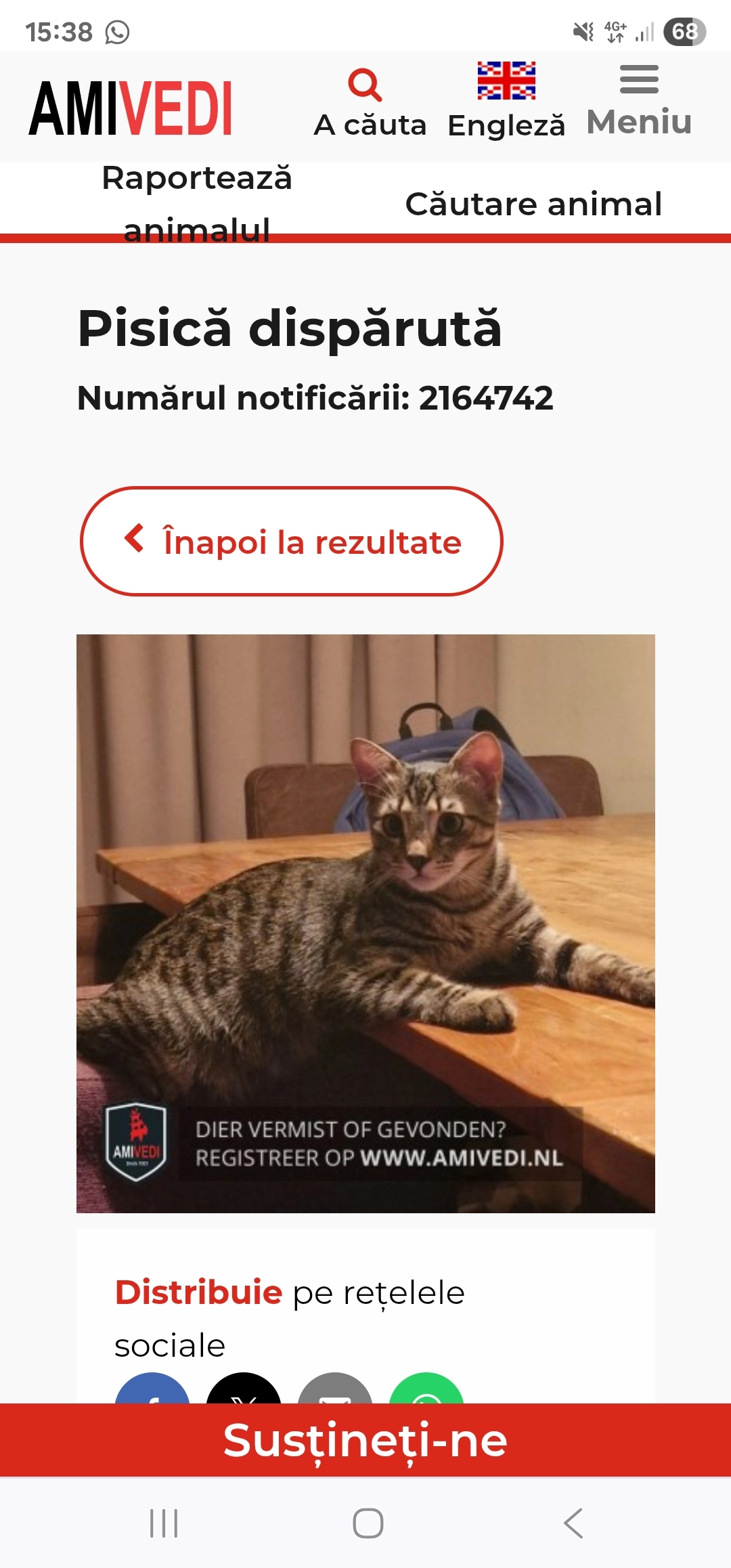Screen dimensions: 731x1568
Task: Switch language via the Engleză flag
Action: (x=506, y=81)
